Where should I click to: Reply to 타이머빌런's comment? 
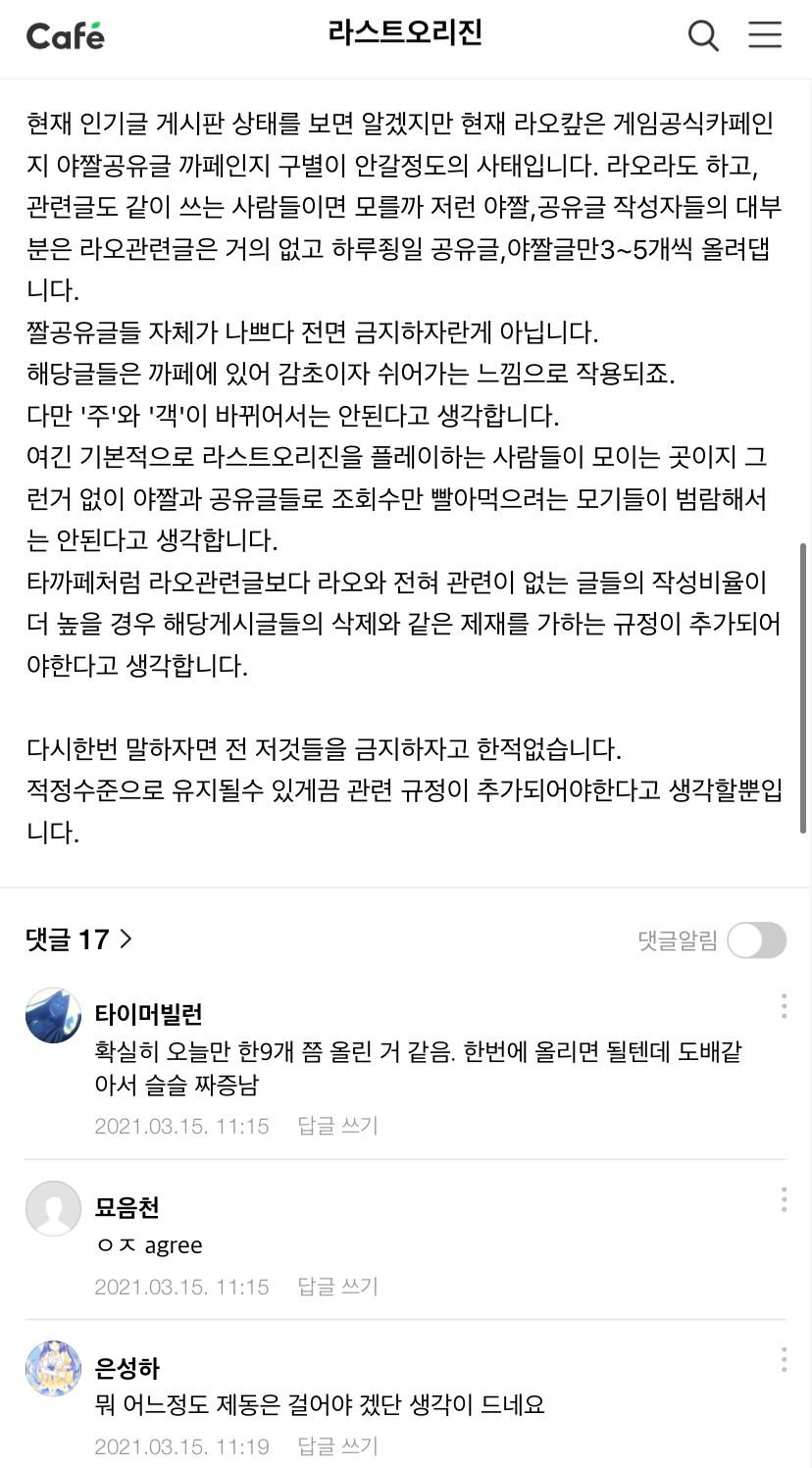(337, 1126)
